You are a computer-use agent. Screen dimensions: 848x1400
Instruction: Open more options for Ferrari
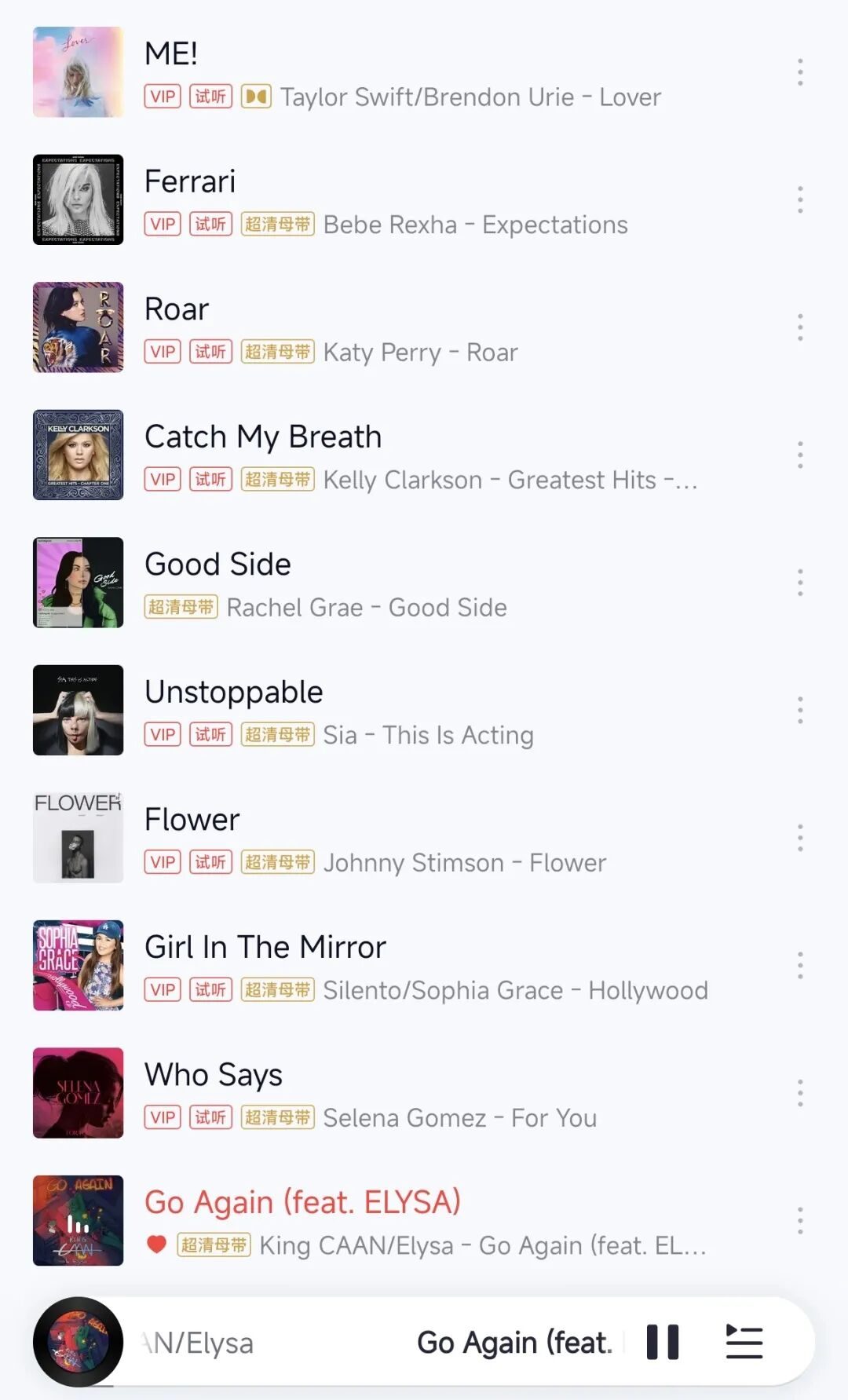click(x=800, y=200)
